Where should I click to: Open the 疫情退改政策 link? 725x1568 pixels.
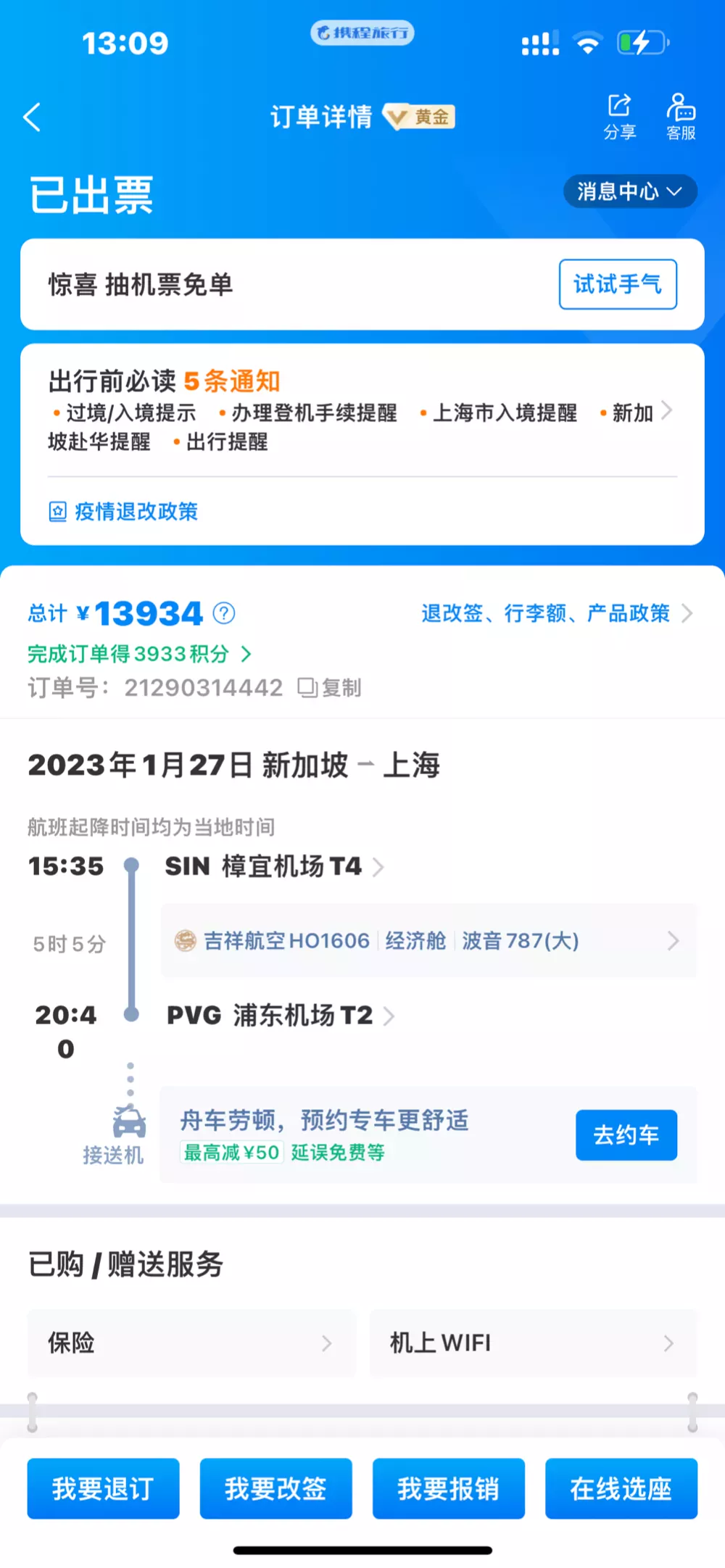pos(123,512)
